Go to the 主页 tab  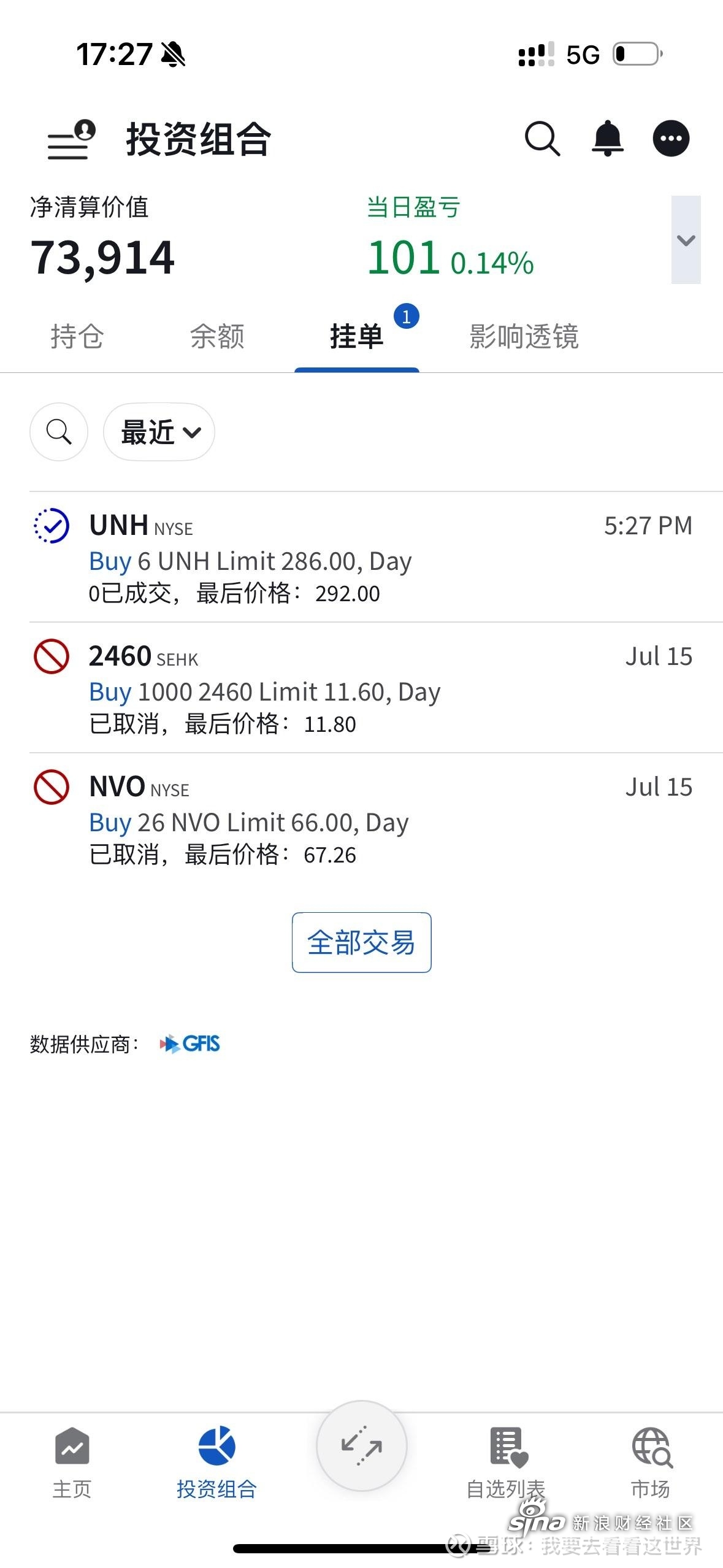click(72, 1463)
